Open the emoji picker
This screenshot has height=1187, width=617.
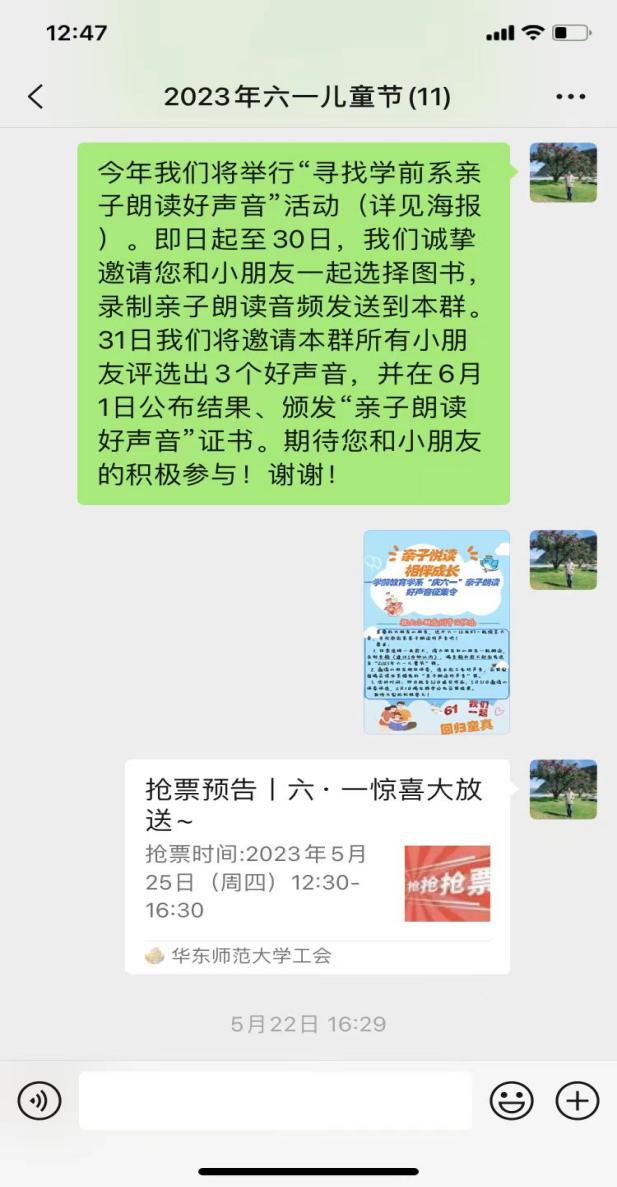click(511, 1101)
